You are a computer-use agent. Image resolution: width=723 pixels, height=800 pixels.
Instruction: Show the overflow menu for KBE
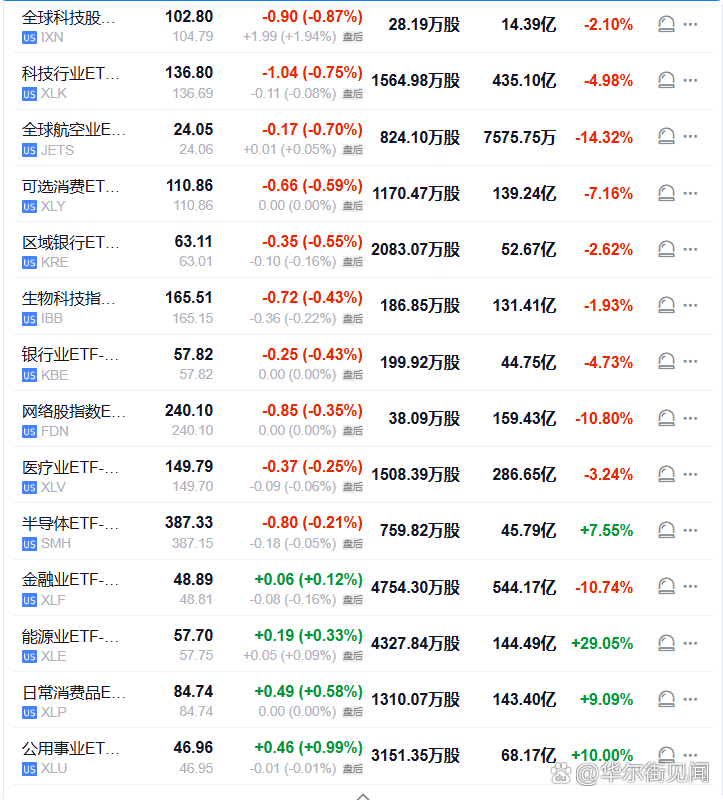tap(690, 362)
